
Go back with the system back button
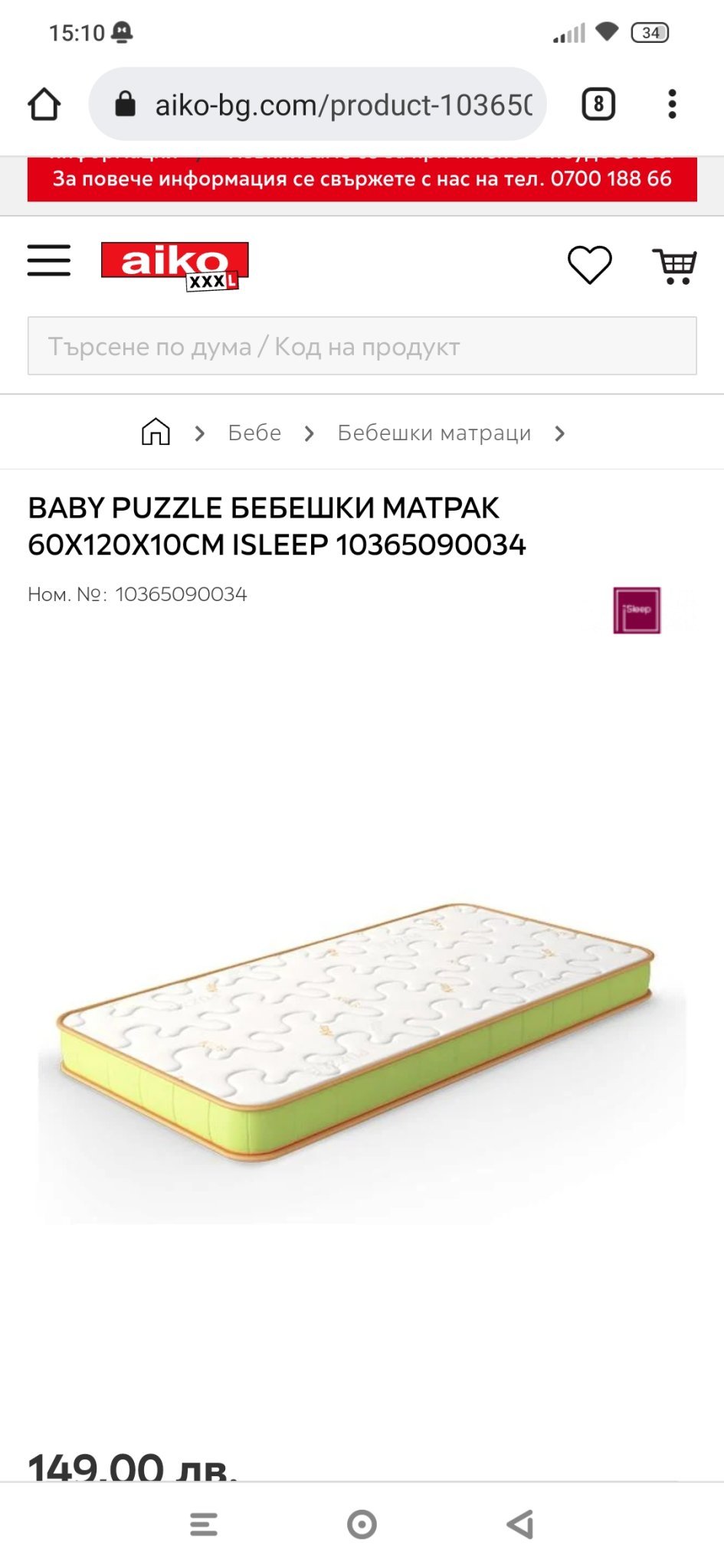[x=521, y=1524]
